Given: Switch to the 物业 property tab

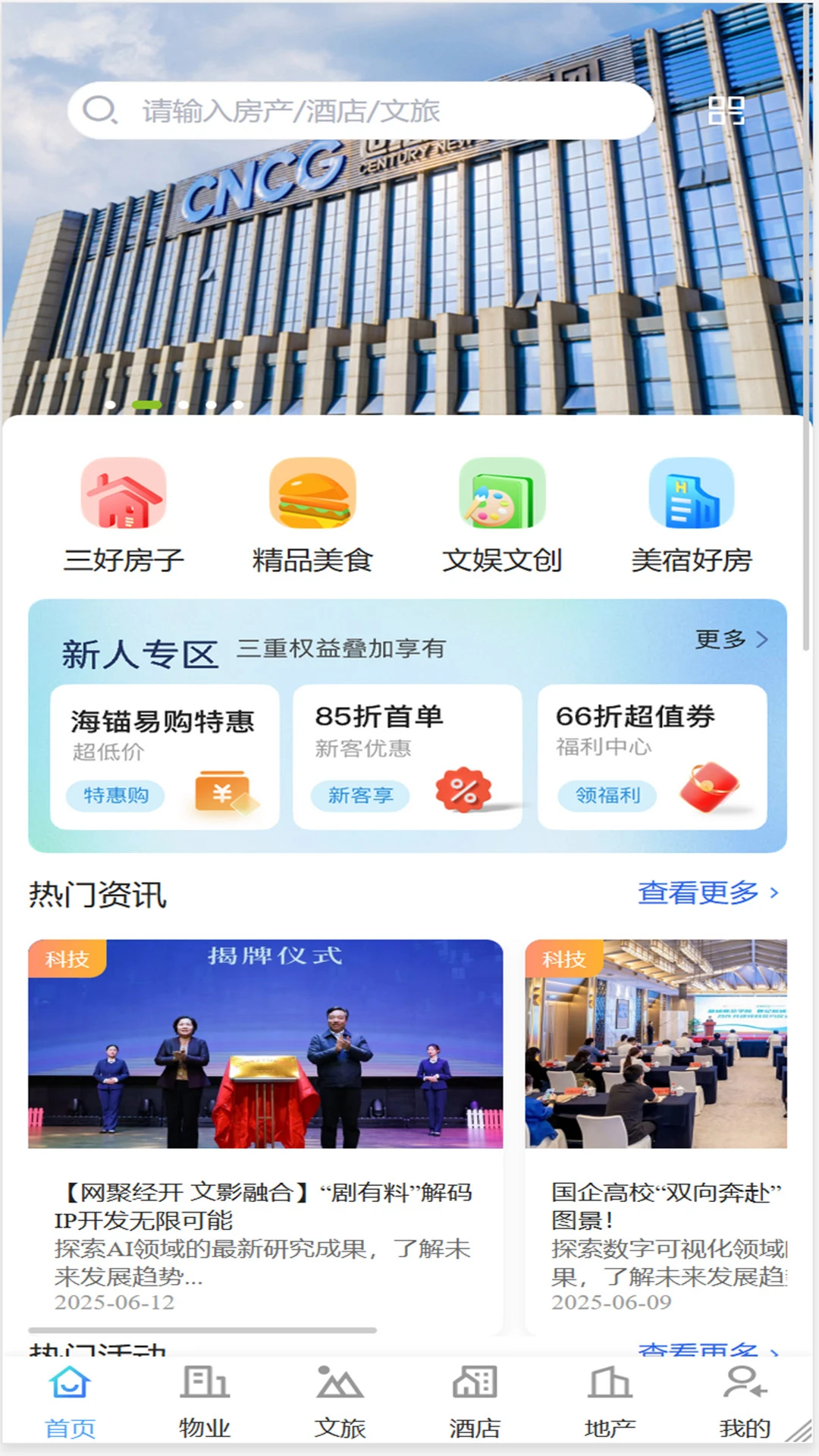Looking at the screenshot, I should [205, 1399].
